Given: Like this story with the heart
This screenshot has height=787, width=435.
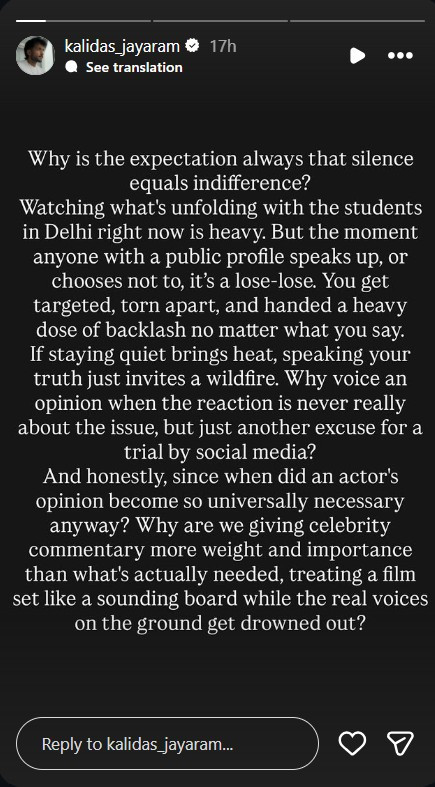Looking at the screenshot, I should tap(352, 743).
